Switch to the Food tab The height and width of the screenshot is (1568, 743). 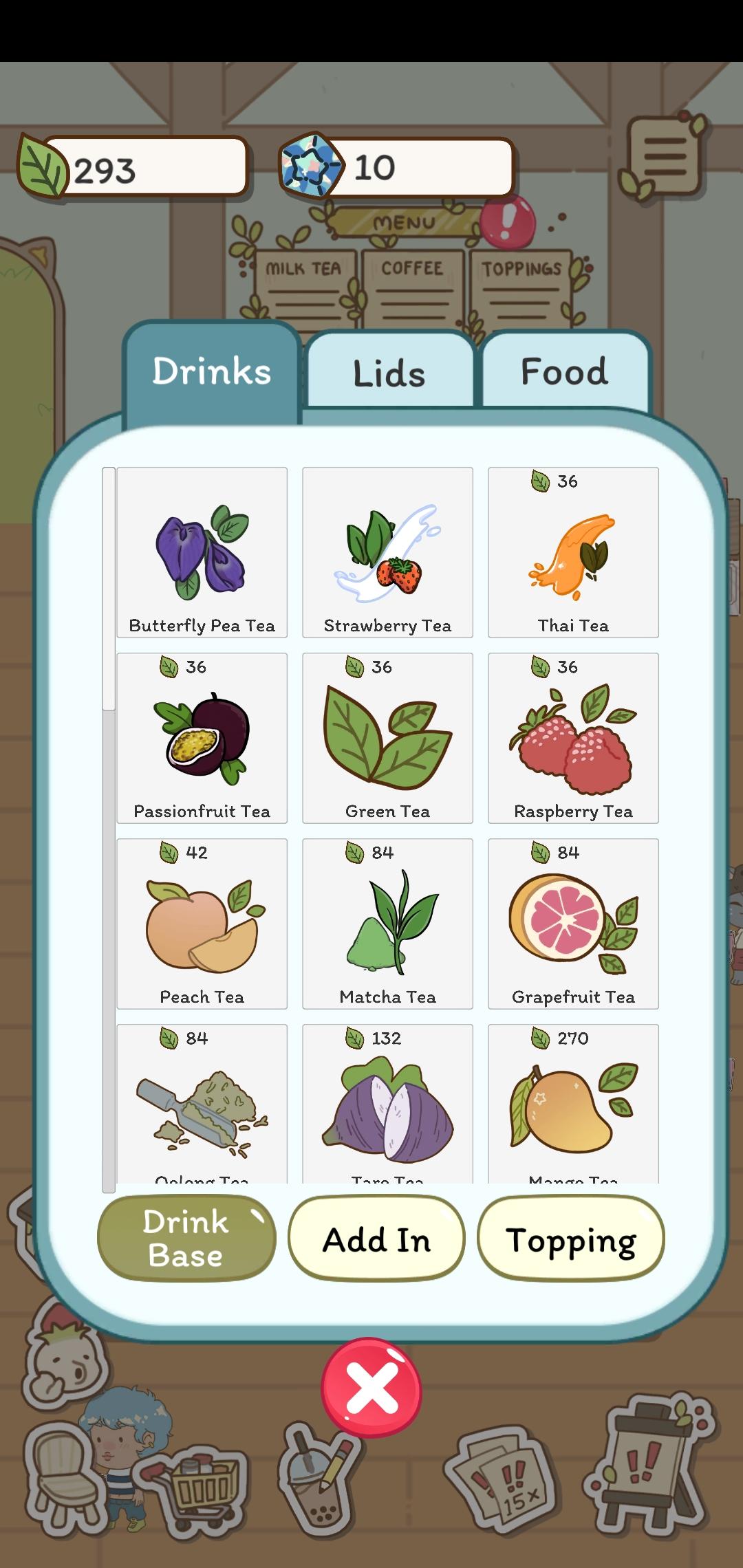point(566,371)
